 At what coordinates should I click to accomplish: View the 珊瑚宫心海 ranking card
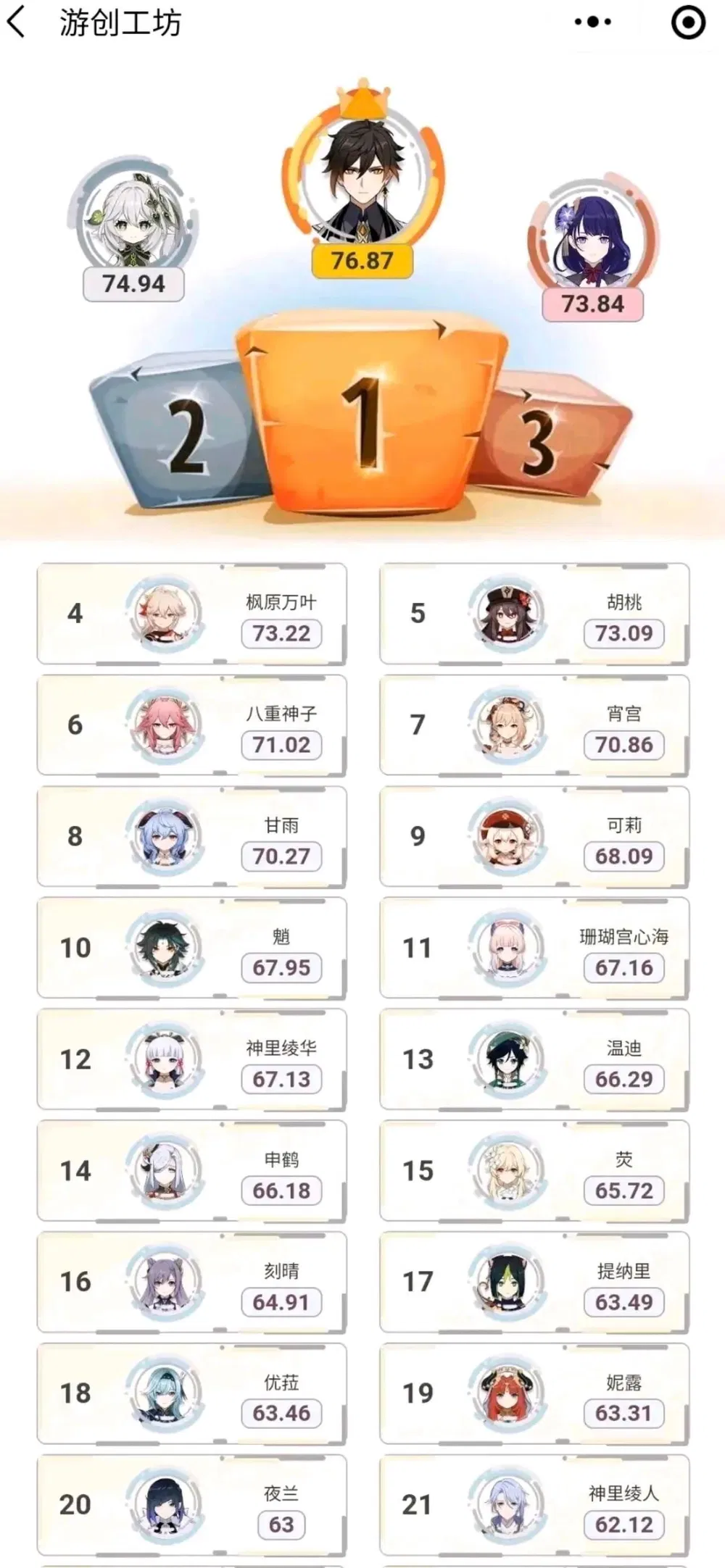click(x=534, y=948)
